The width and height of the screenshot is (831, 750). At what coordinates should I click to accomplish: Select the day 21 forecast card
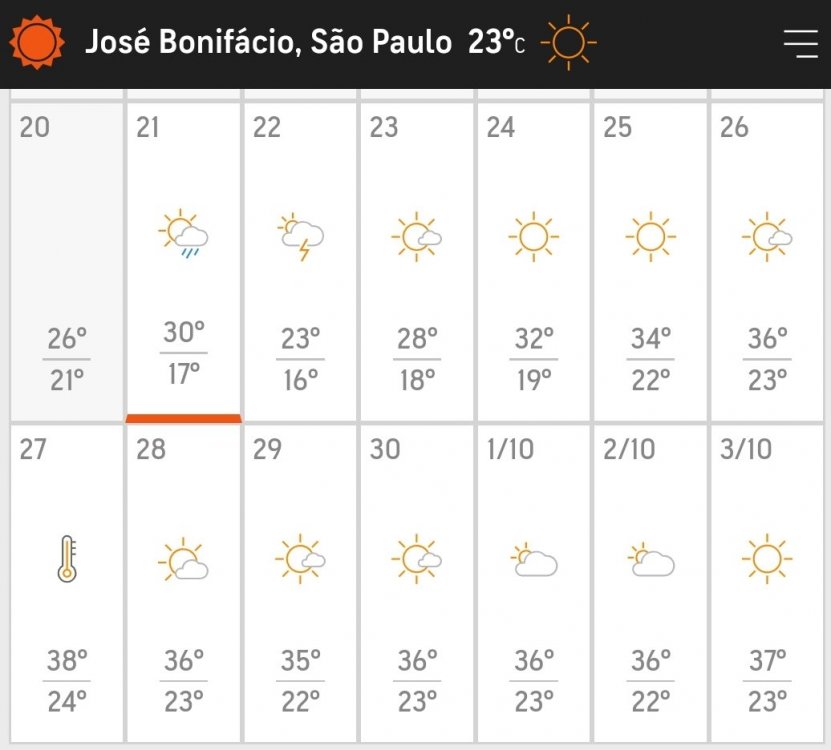pyautogui.click(x=184, y=262)
